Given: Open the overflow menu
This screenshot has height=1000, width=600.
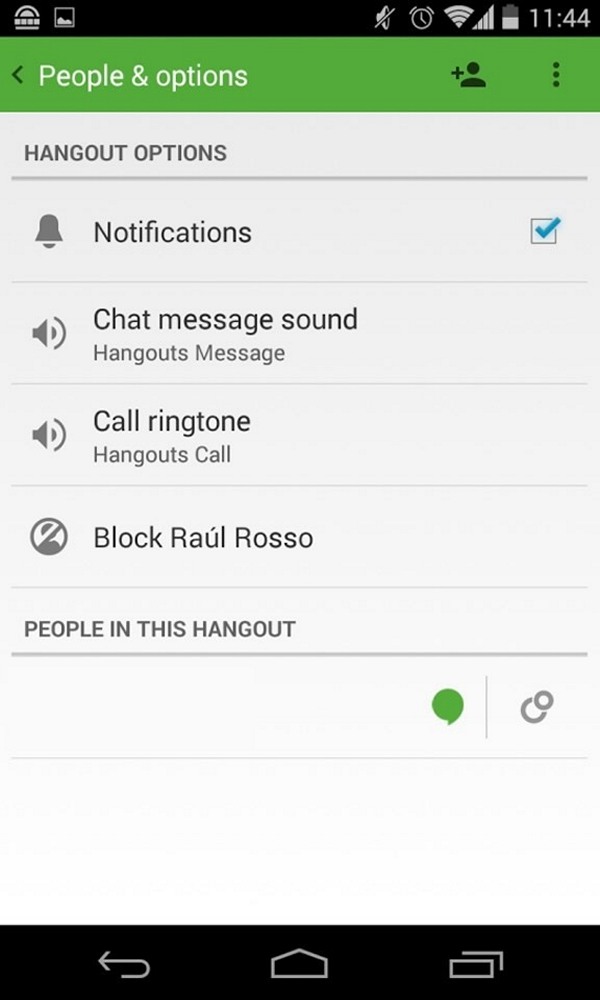Looking at the screenshot, I should coord(556,75).
